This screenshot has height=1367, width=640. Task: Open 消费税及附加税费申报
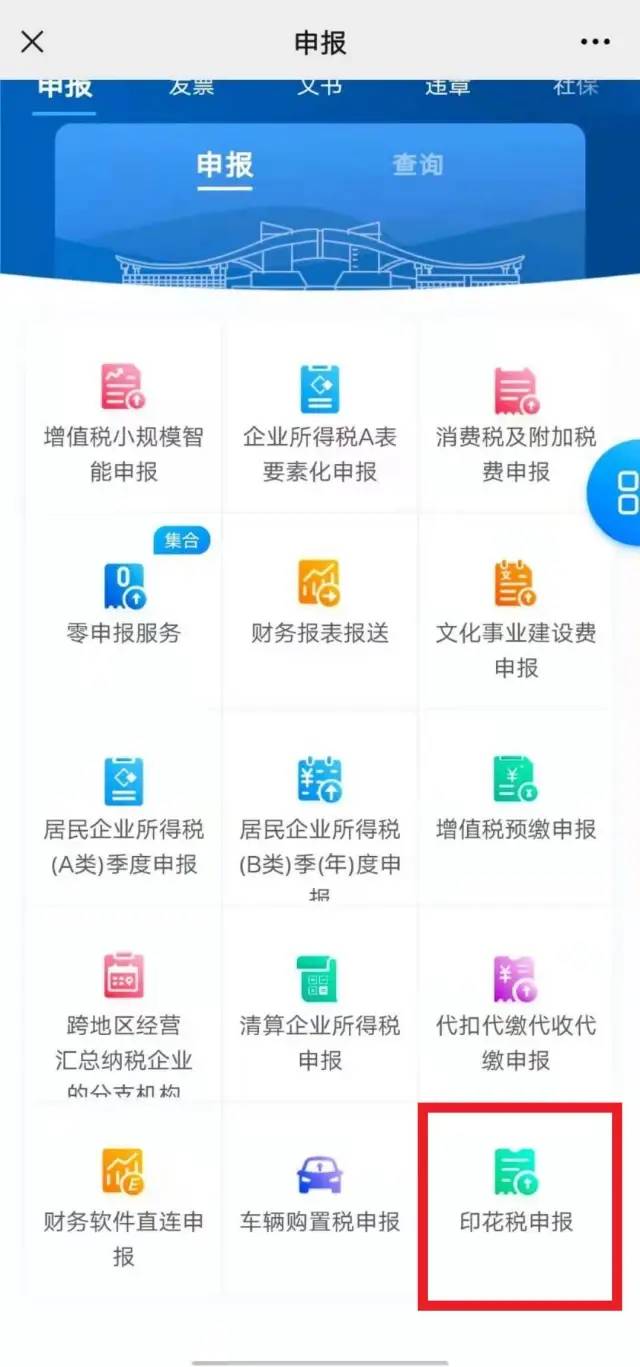pyautogui.click(x=516, y=418)
